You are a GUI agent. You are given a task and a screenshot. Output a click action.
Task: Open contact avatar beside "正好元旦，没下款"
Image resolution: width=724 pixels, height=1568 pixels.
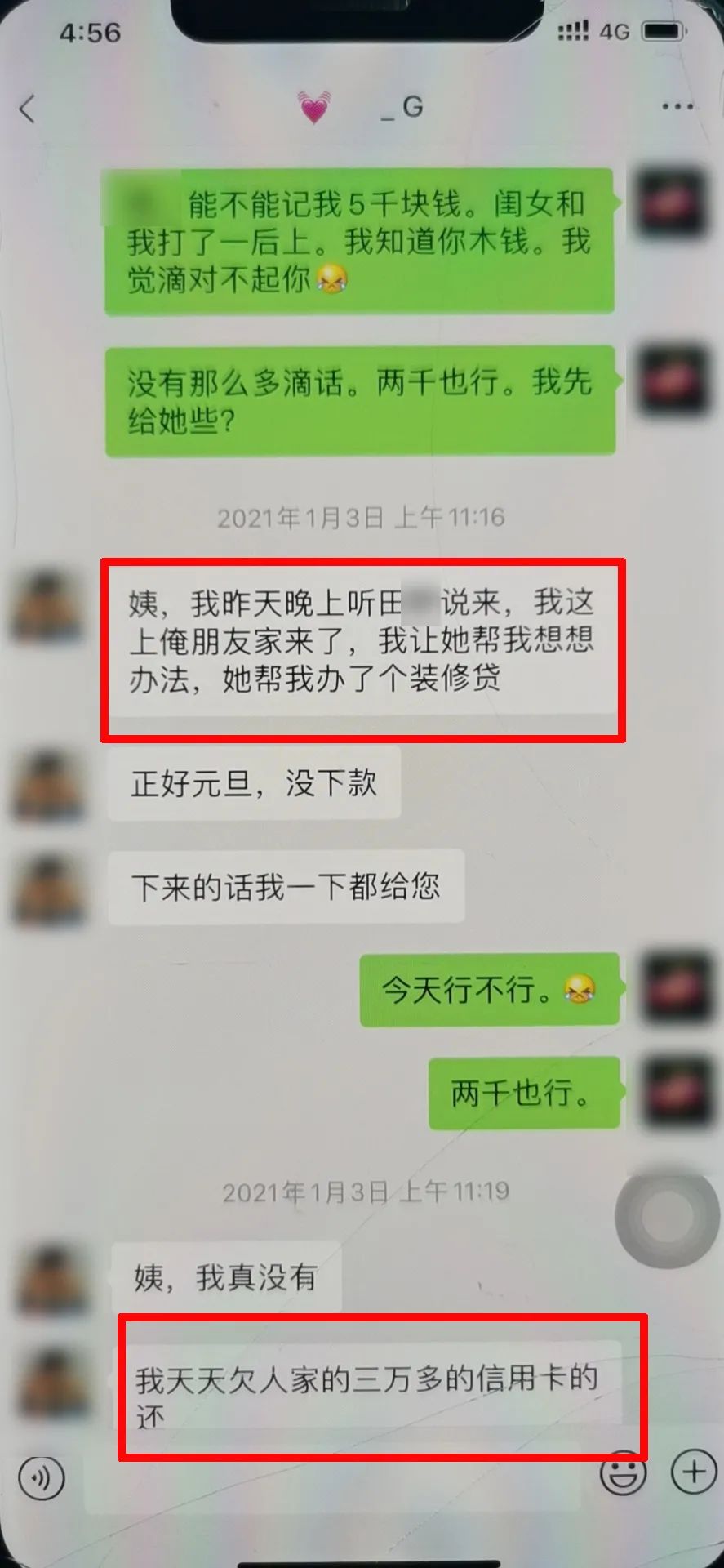47,785
